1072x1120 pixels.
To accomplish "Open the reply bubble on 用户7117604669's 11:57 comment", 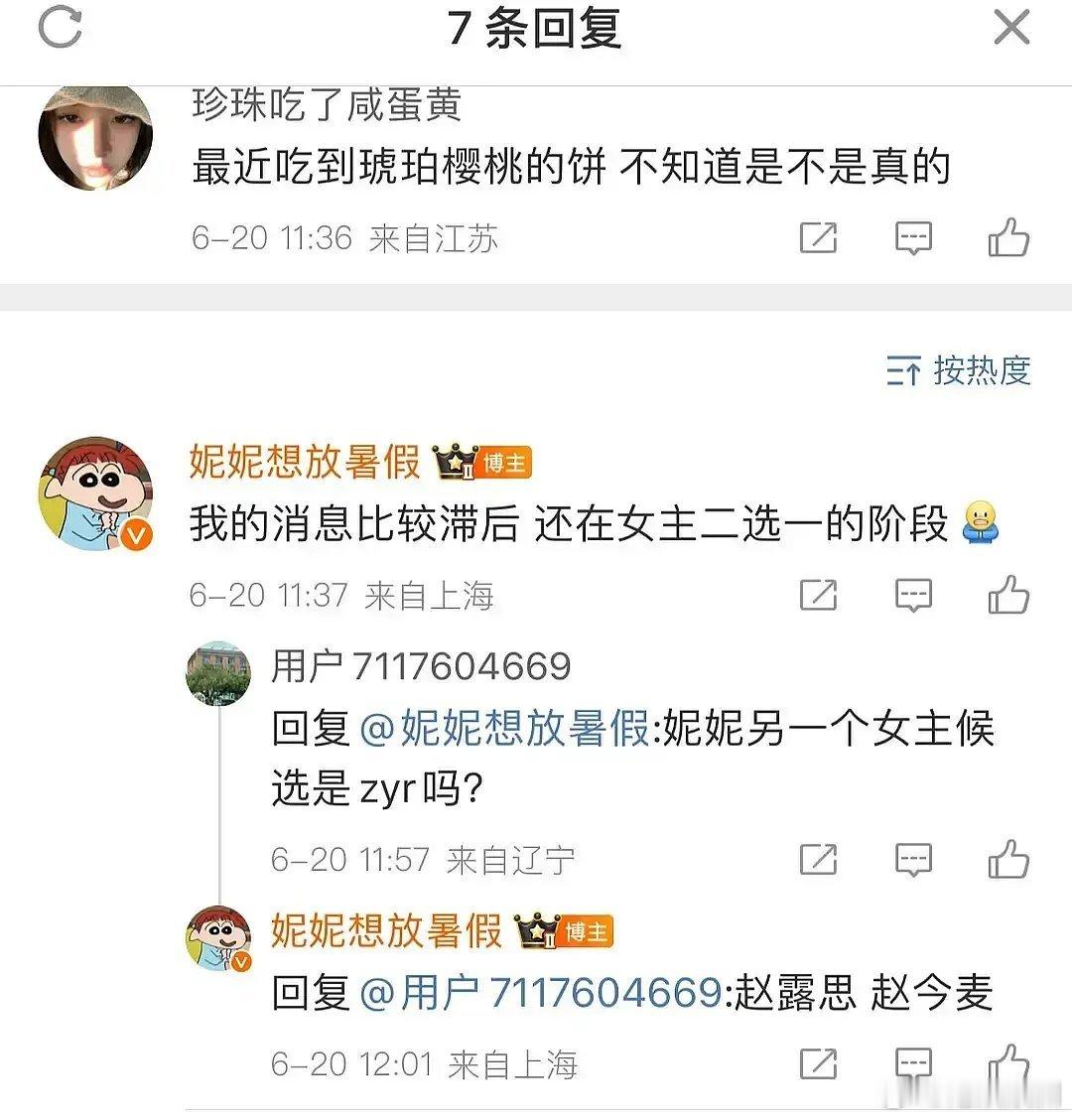I will click(913, 860).
